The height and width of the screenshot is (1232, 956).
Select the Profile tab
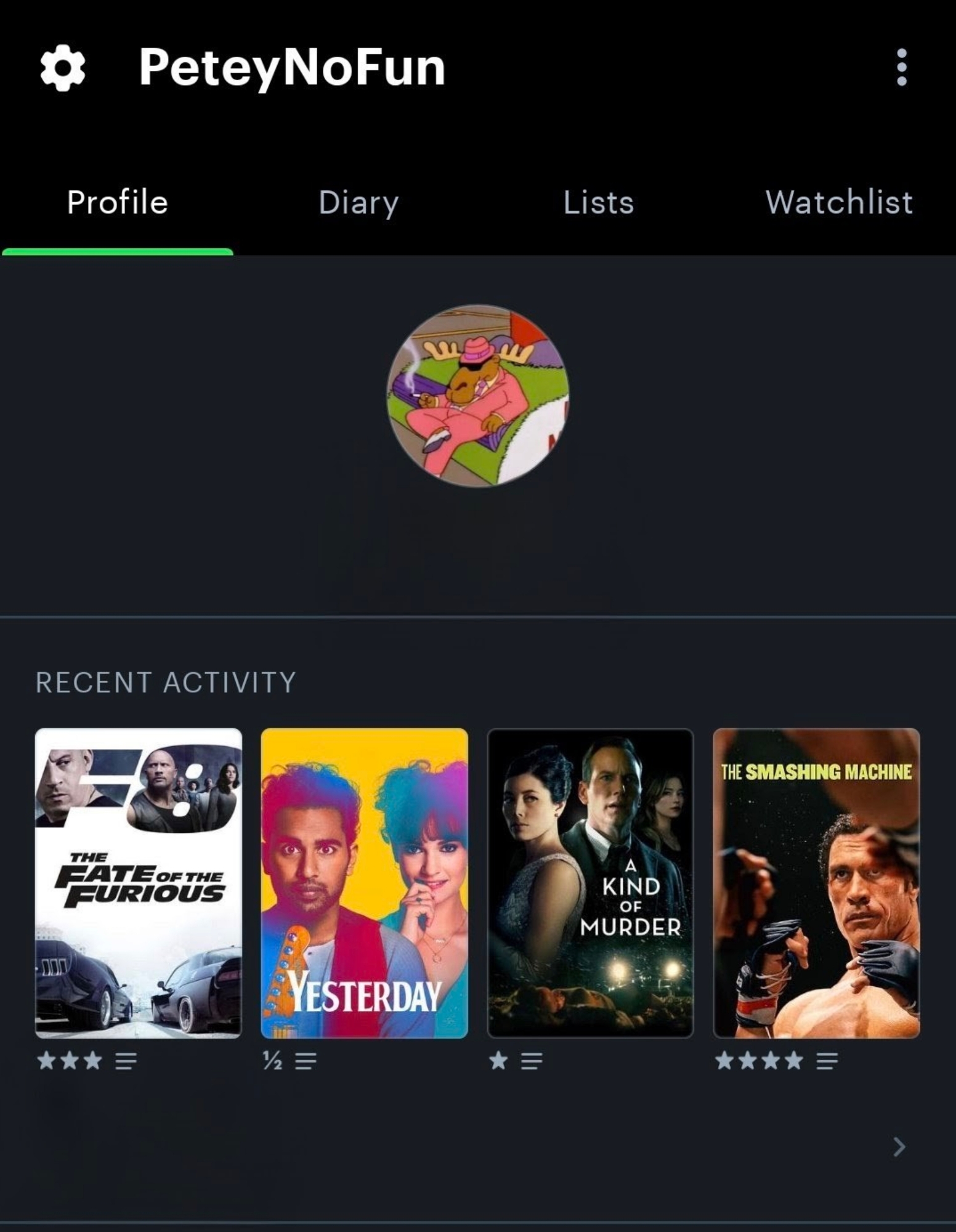click(117, 203)
